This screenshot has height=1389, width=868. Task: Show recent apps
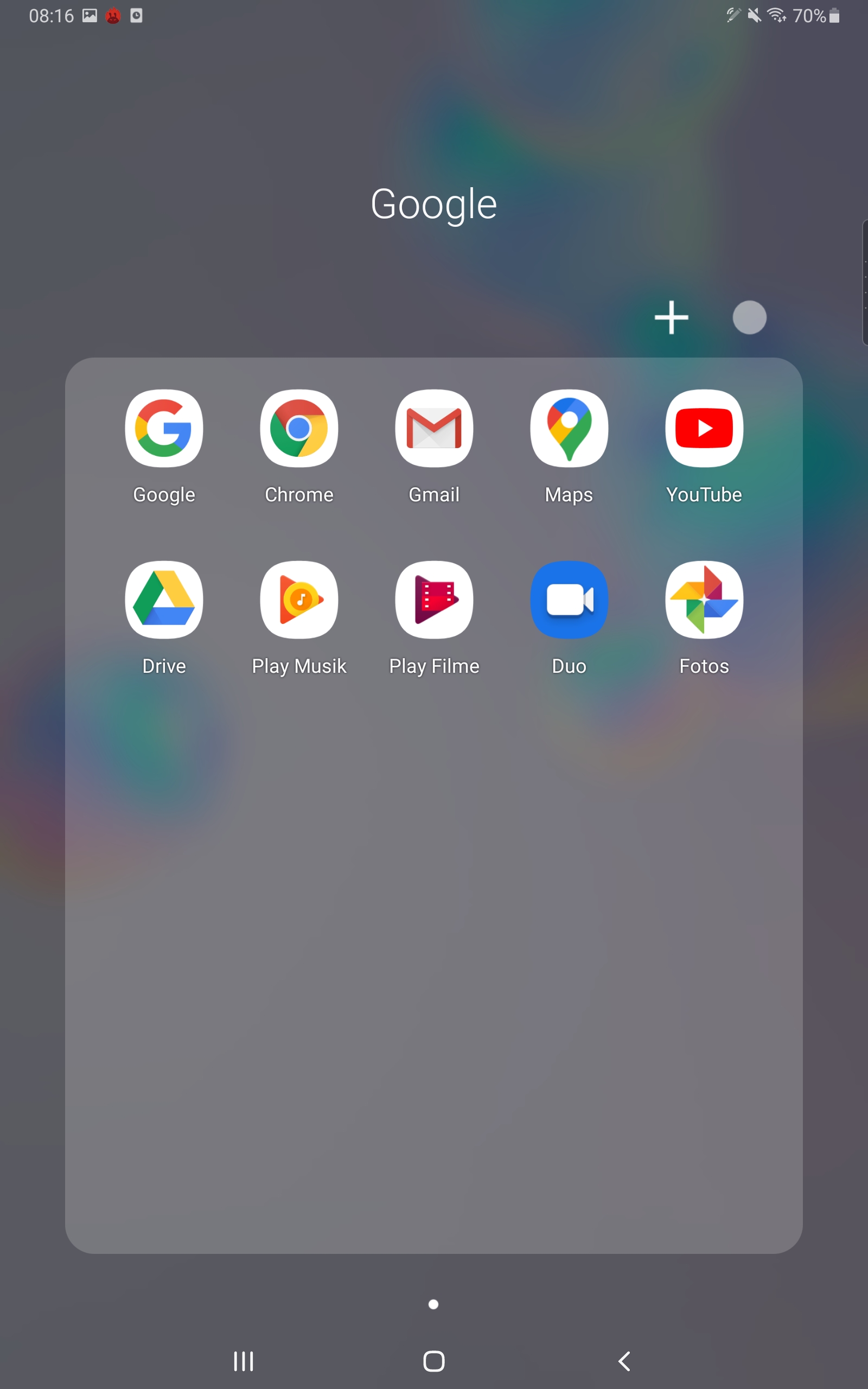pos(244,1361)
